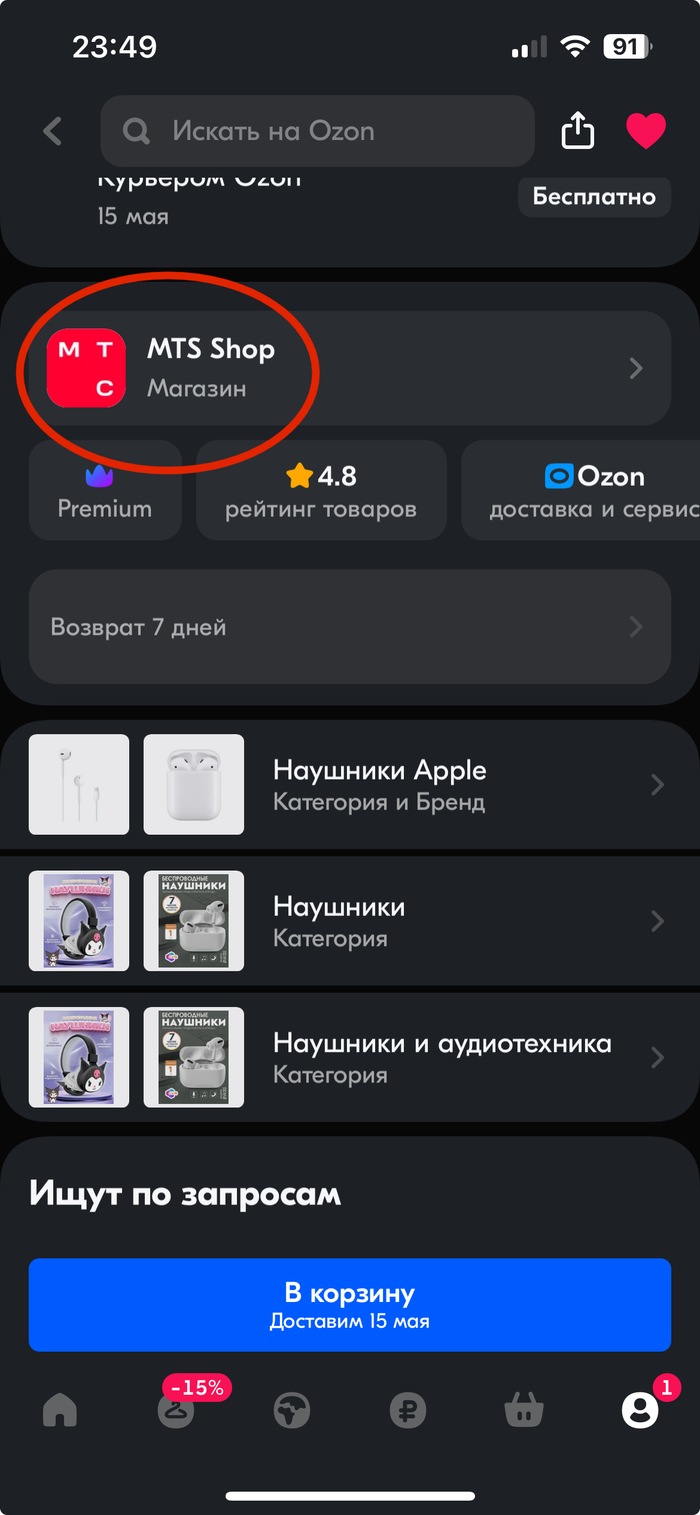Open the ruble finance tab
Viewport: 700px width, 1515px height.
[x=408, y=1410]
